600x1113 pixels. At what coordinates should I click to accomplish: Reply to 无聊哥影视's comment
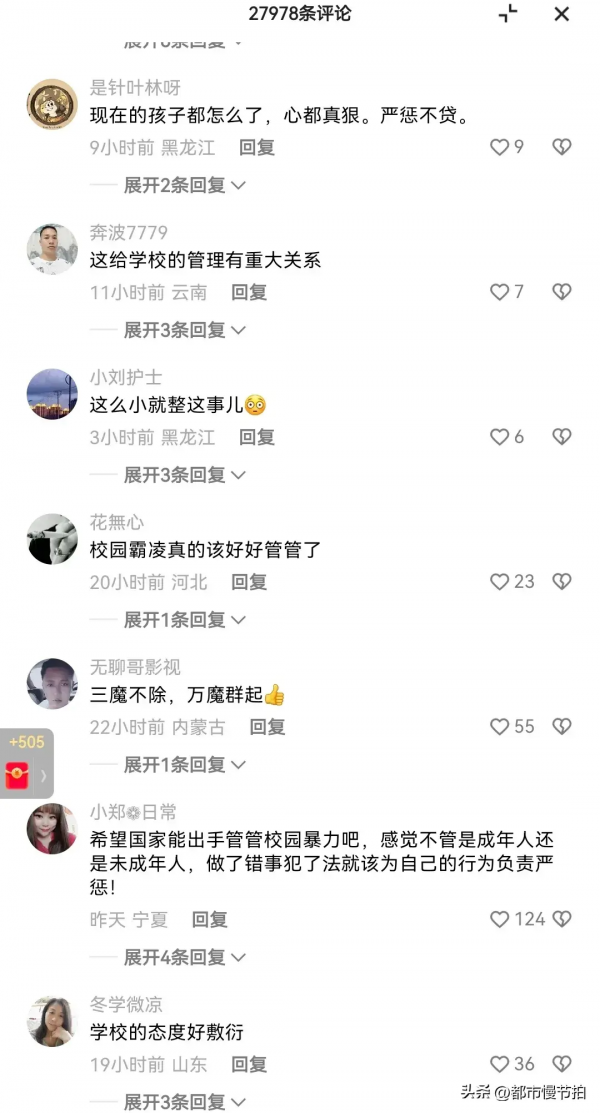pyautogui.click(x=267, y=727)
